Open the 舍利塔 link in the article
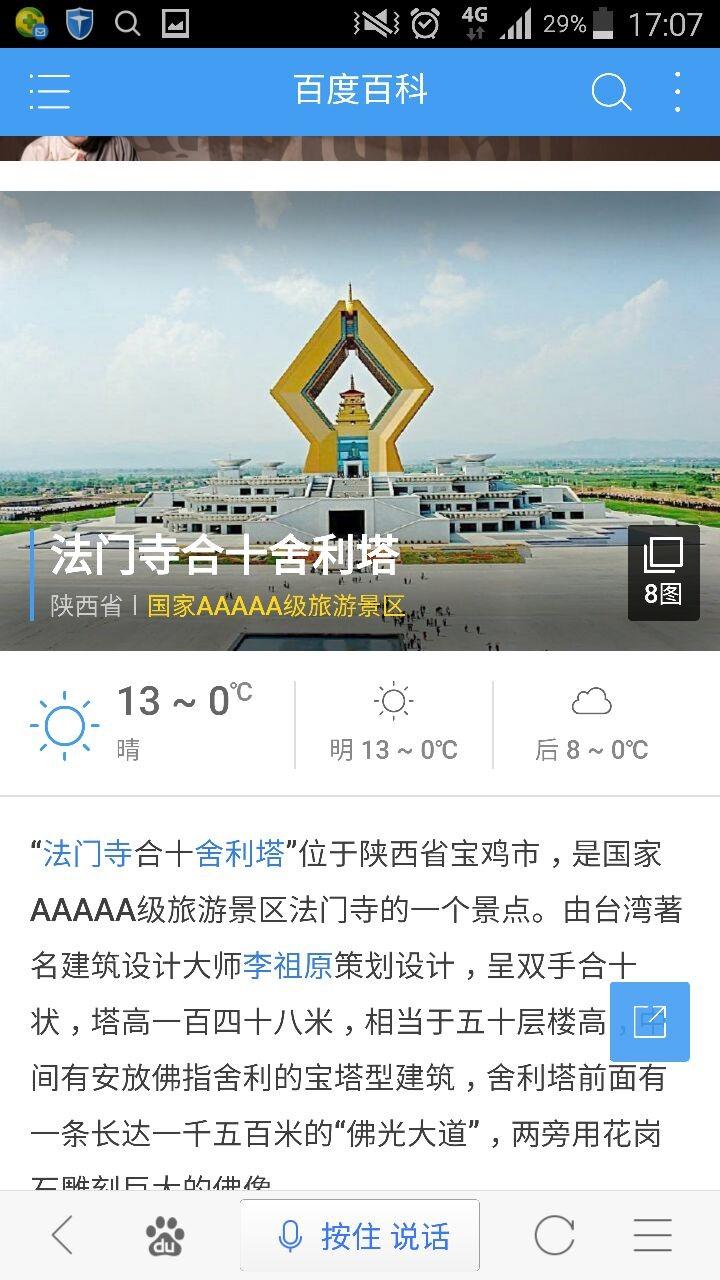 239,855
